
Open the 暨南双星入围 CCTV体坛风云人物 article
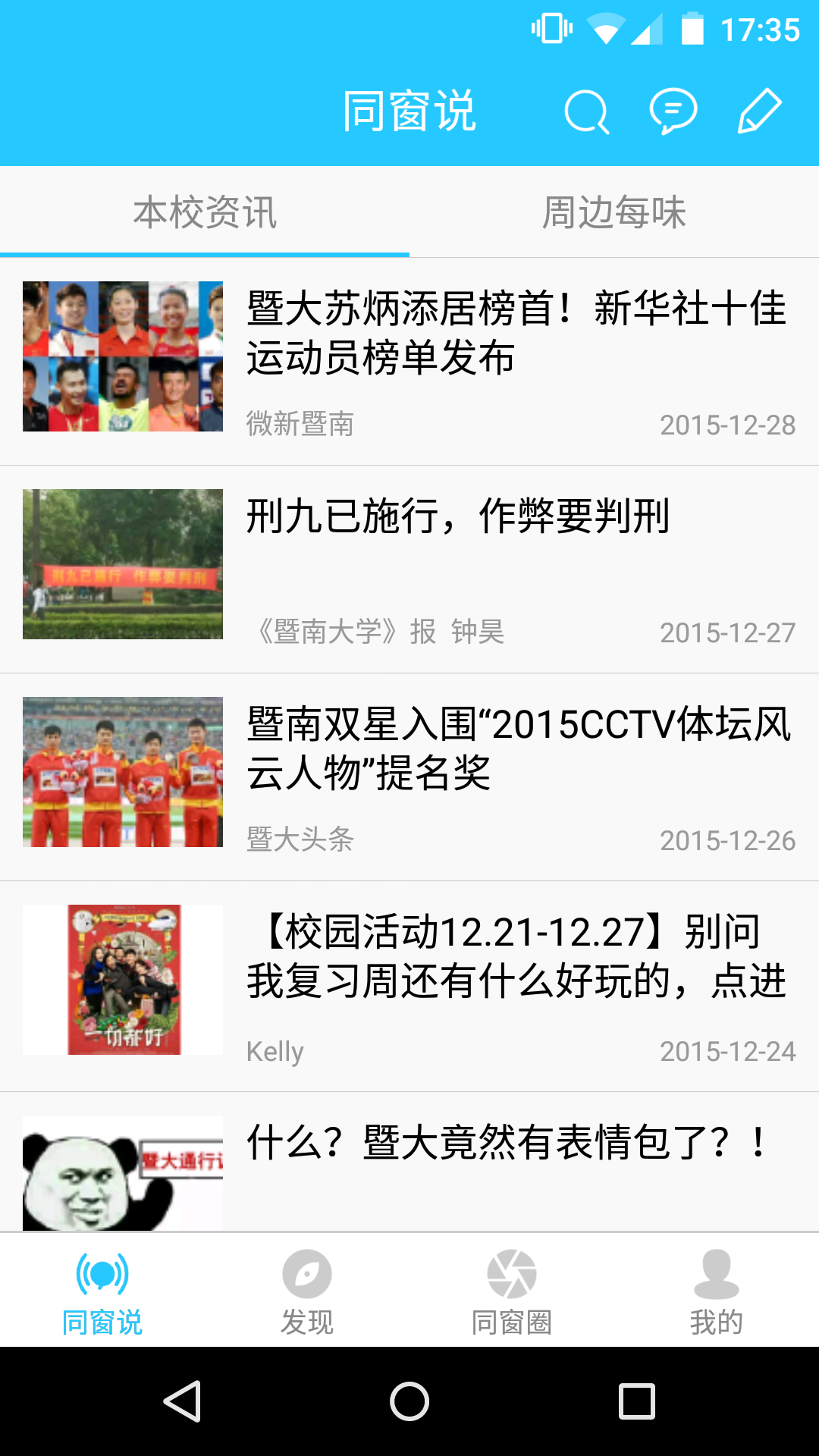(x=519, y=748)
